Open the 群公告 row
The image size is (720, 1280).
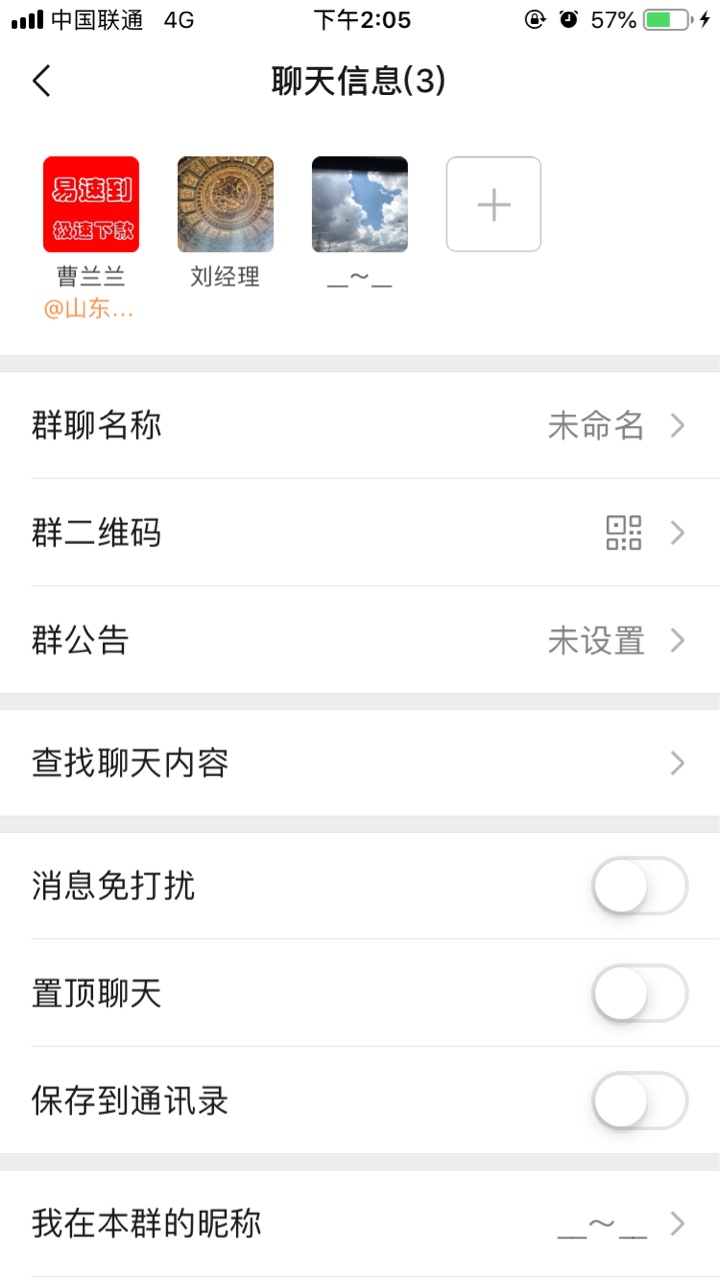click(x=360, y=640)
